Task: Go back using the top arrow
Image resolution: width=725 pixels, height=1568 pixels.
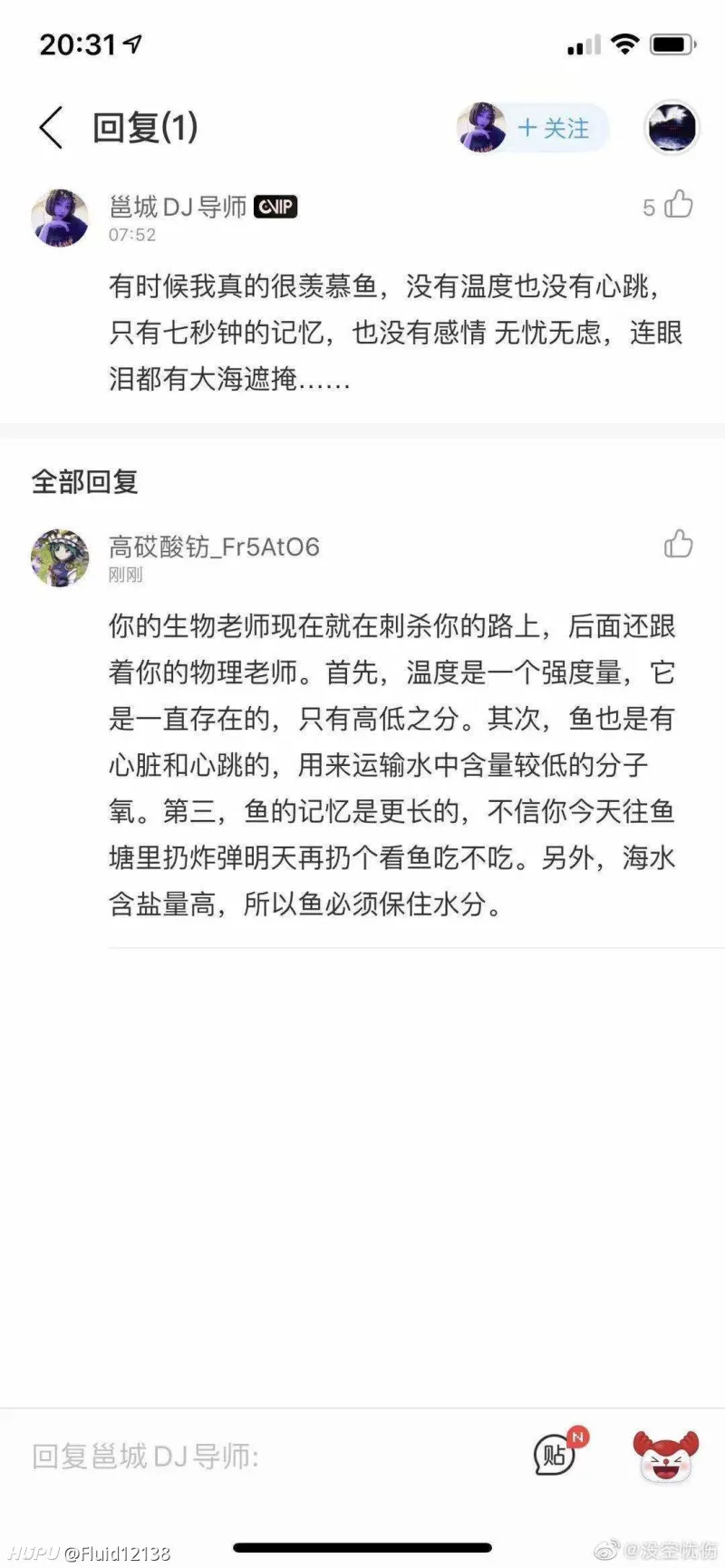Action: (52, 128)
